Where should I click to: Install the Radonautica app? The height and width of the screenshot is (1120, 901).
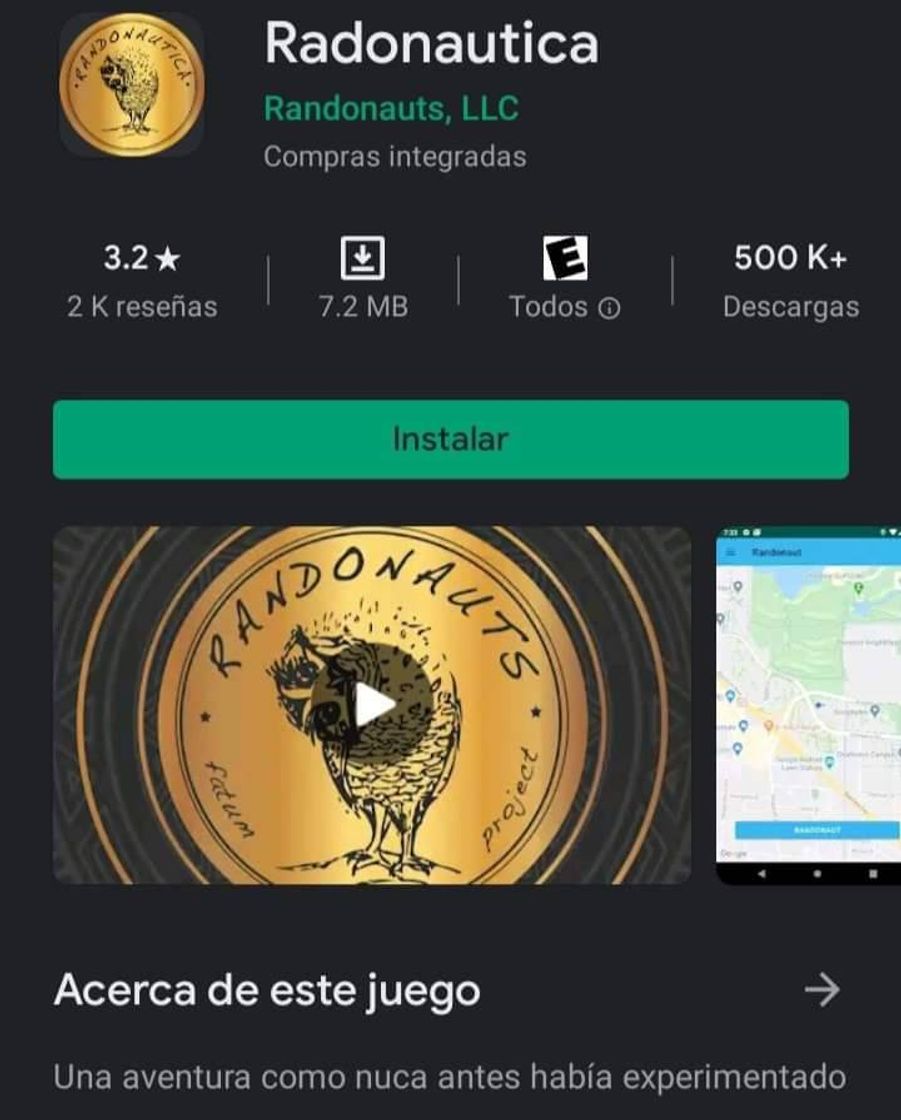click(450, 440)
